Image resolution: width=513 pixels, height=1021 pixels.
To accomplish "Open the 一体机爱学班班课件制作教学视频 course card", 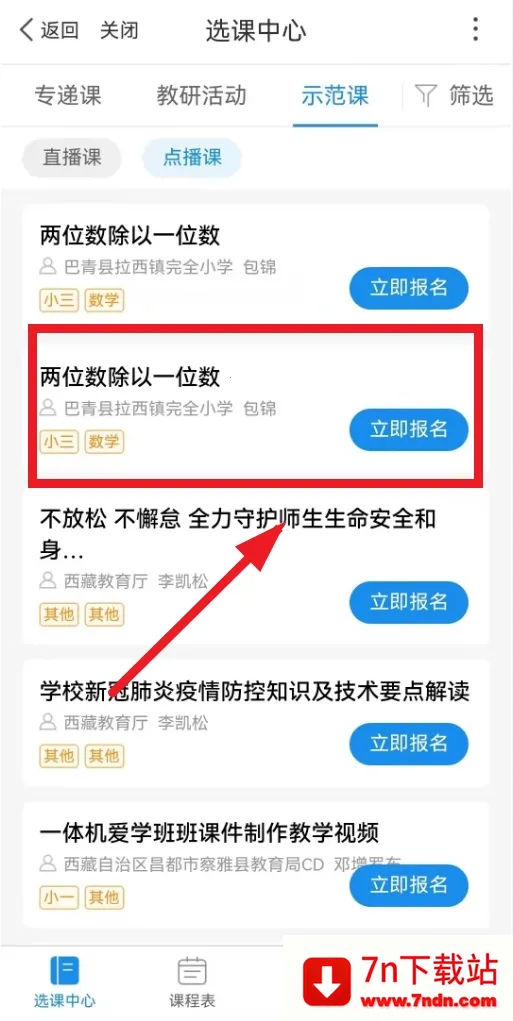I will coord(256,864).
